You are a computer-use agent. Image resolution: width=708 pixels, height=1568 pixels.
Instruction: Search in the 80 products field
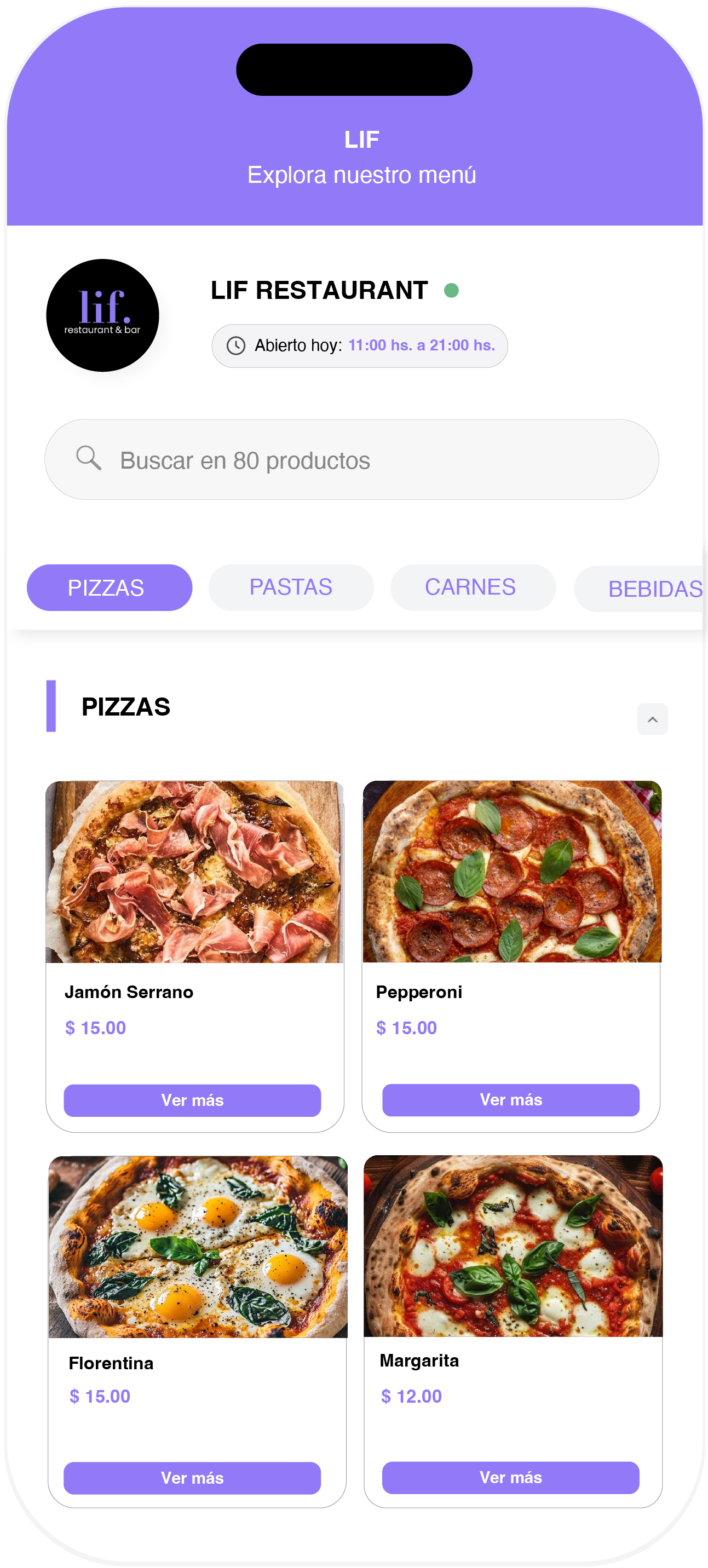click(351, 460)
